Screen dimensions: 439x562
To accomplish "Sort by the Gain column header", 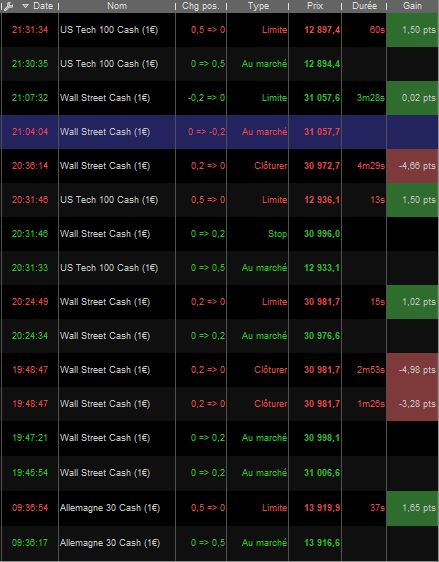I will point(412,6).
